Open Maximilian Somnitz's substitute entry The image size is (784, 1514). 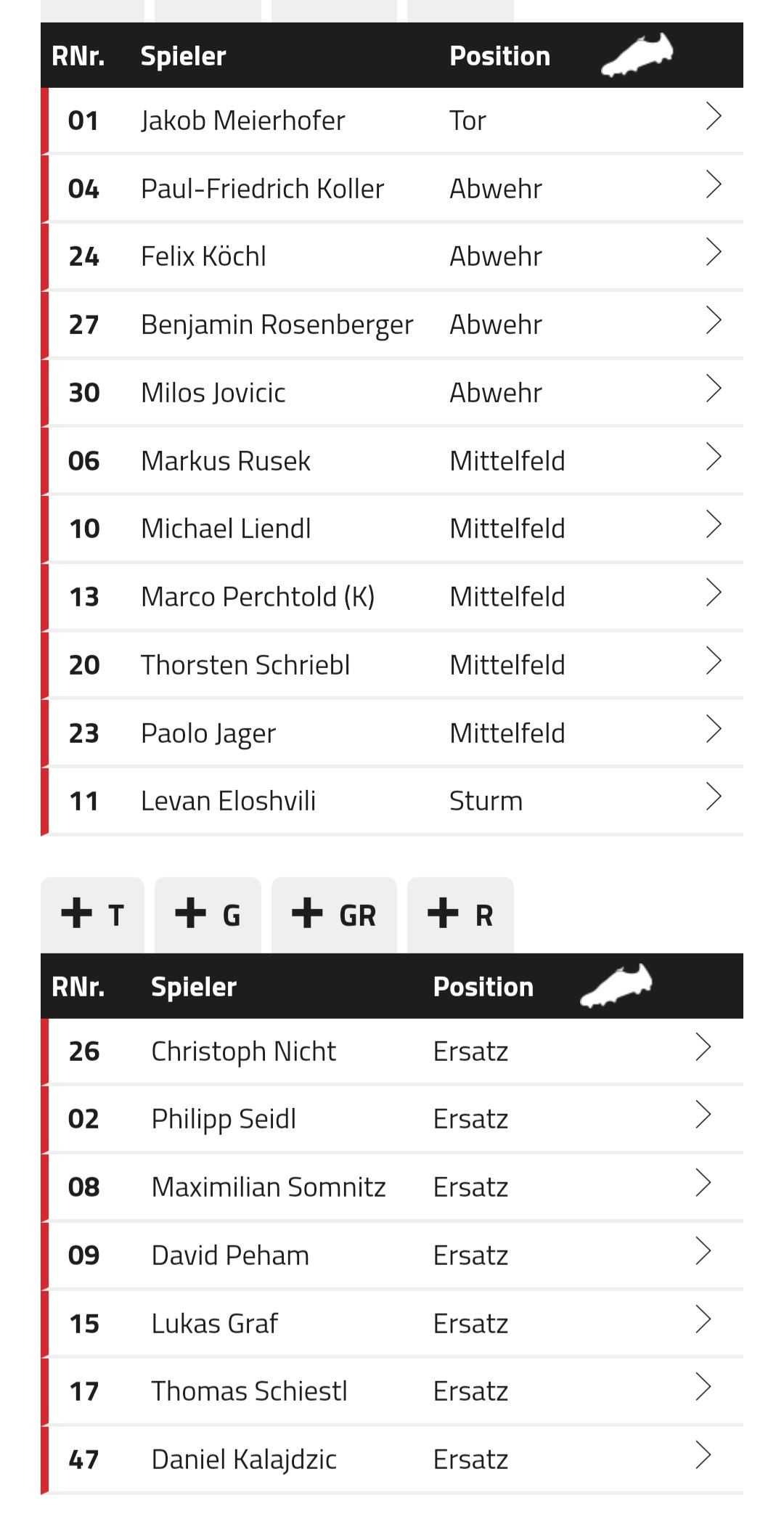pyautogui.click(x=392, y=1187)
